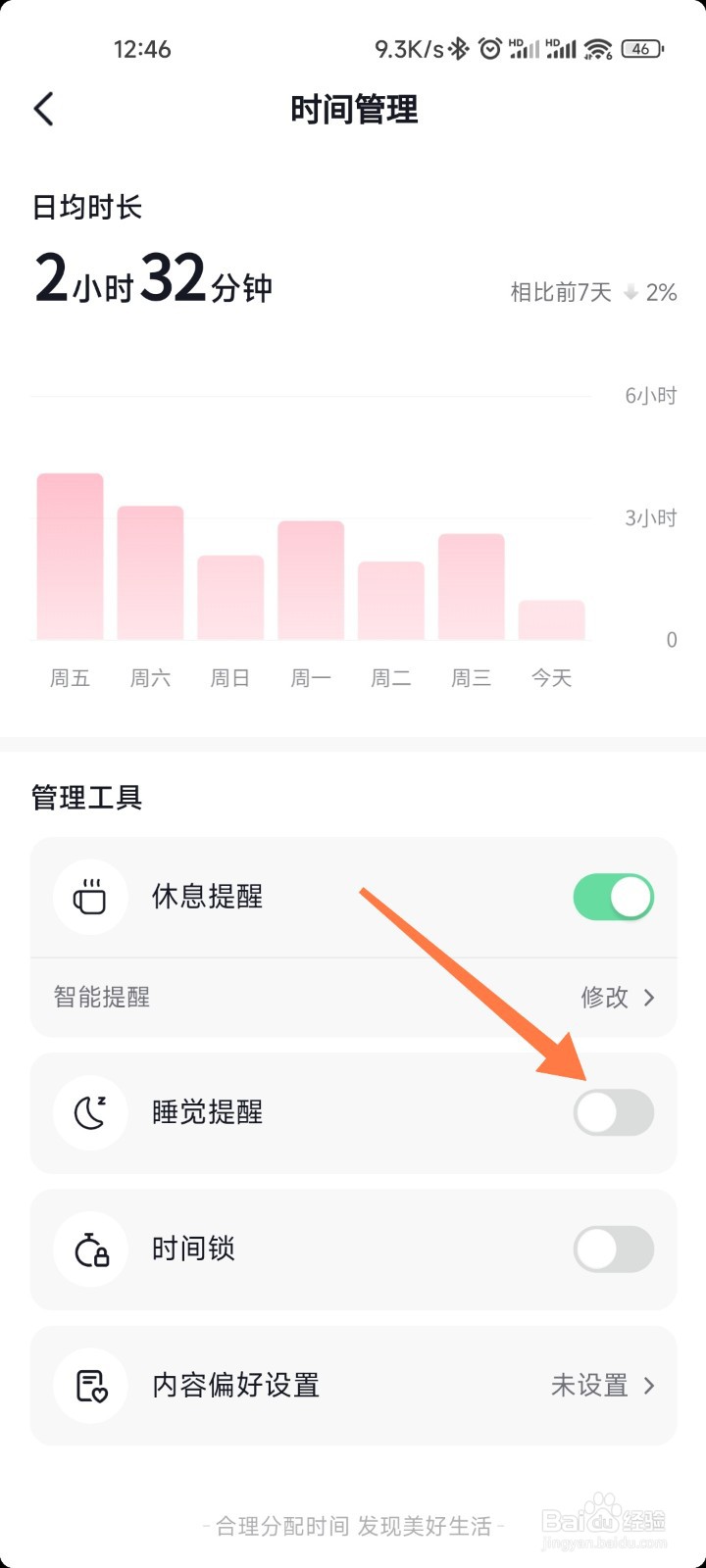Screen dimensions: 706x1568
Task: Tap the back arrow at top left
Action: point(43,109)
